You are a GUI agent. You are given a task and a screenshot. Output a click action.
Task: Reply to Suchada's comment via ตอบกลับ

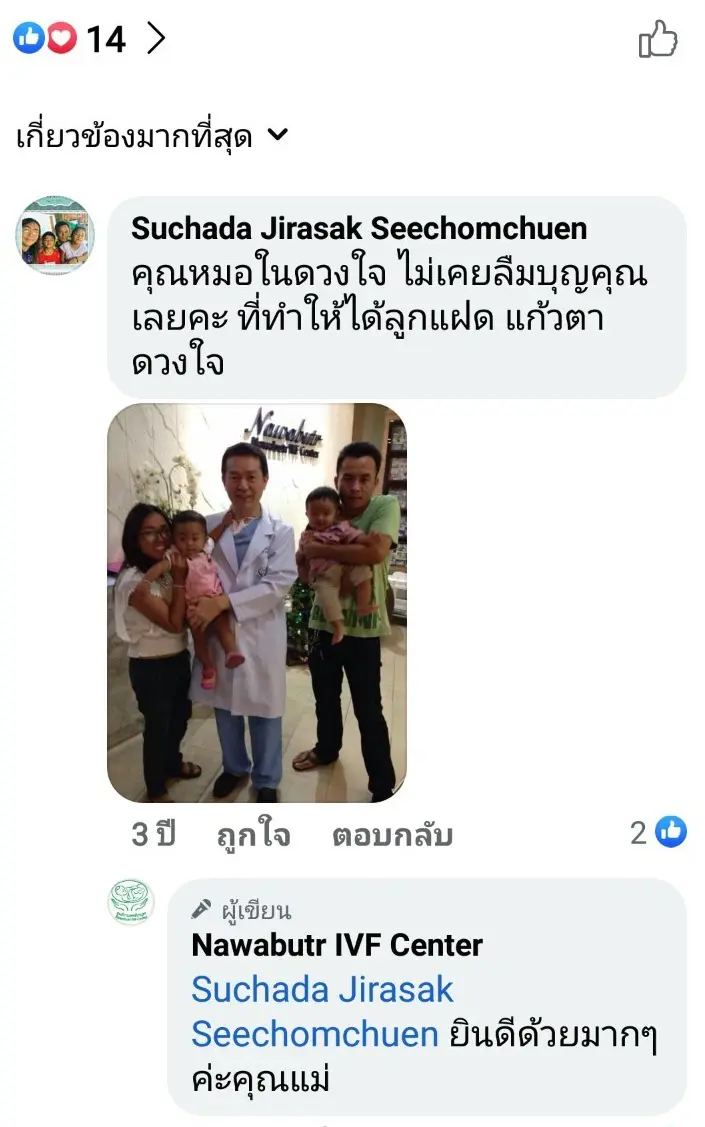click(x=392, y=835)
